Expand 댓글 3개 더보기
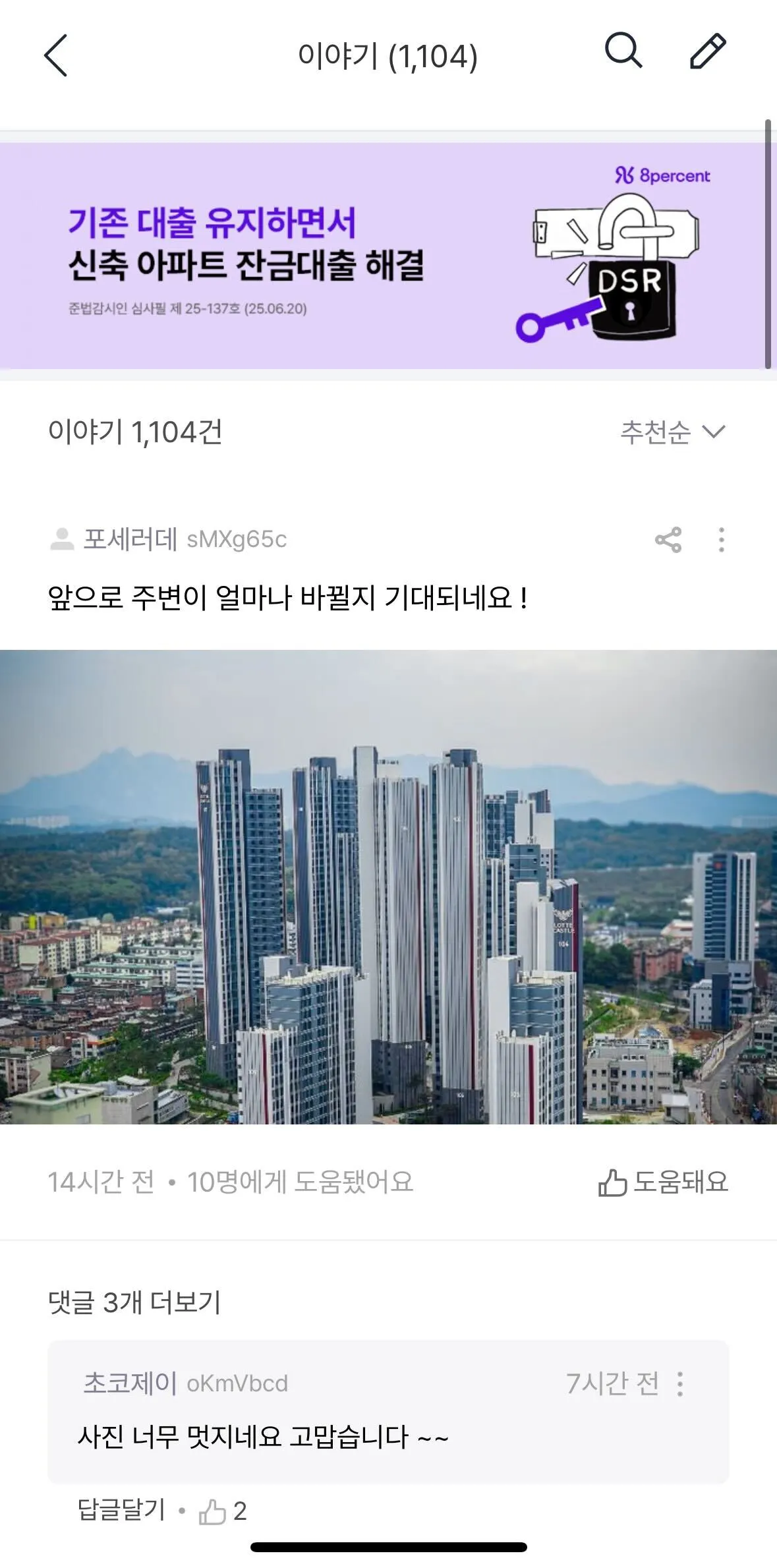The image size is (777, 1568). tap(134, 1302)
